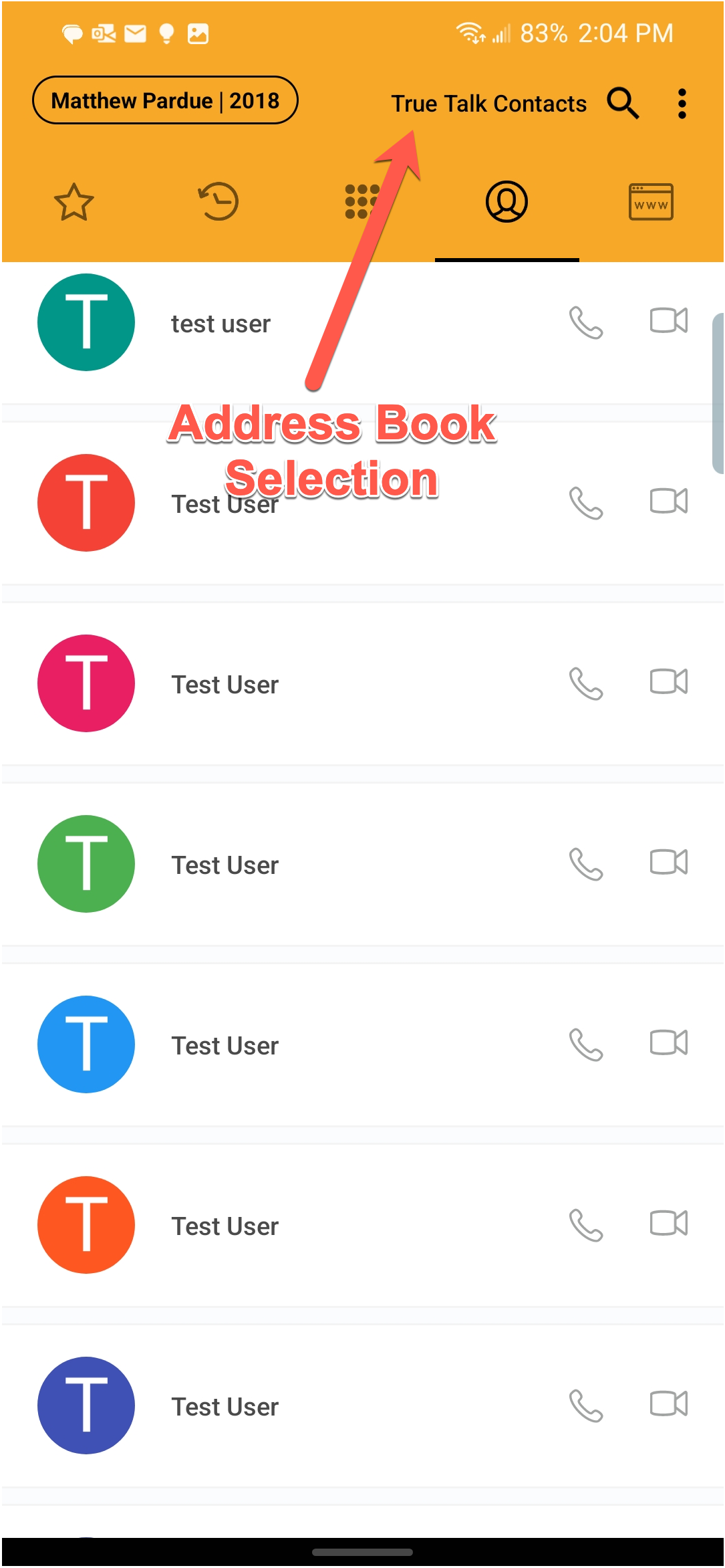Voice call the Test User with green avatar
The width and height of the screenshot is (725, 1568).
click(586, 865)
